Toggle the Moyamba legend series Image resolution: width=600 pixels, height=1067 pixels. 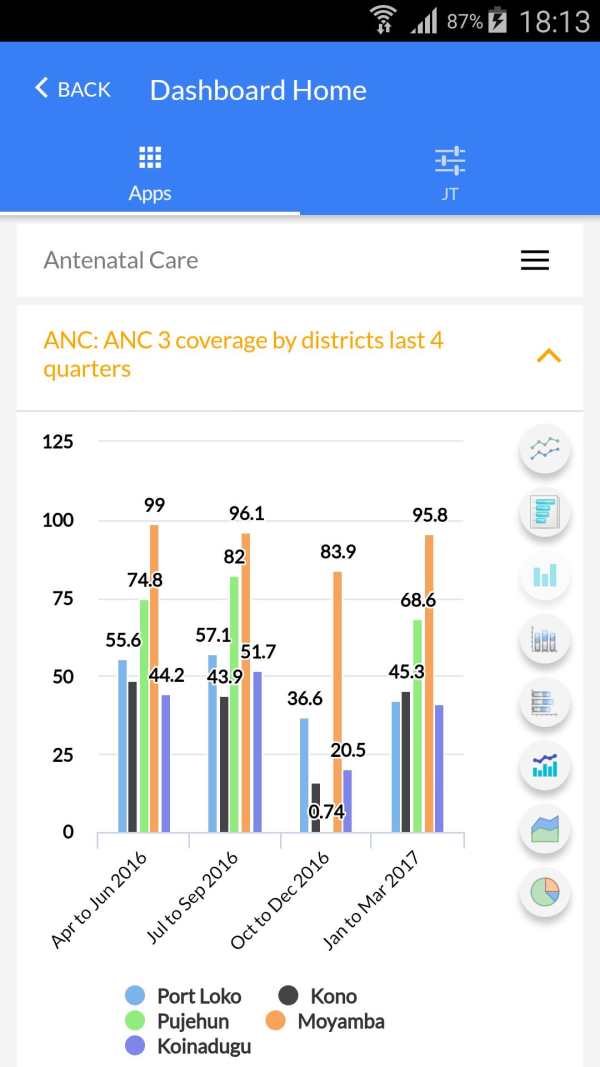pos(325,1021)
